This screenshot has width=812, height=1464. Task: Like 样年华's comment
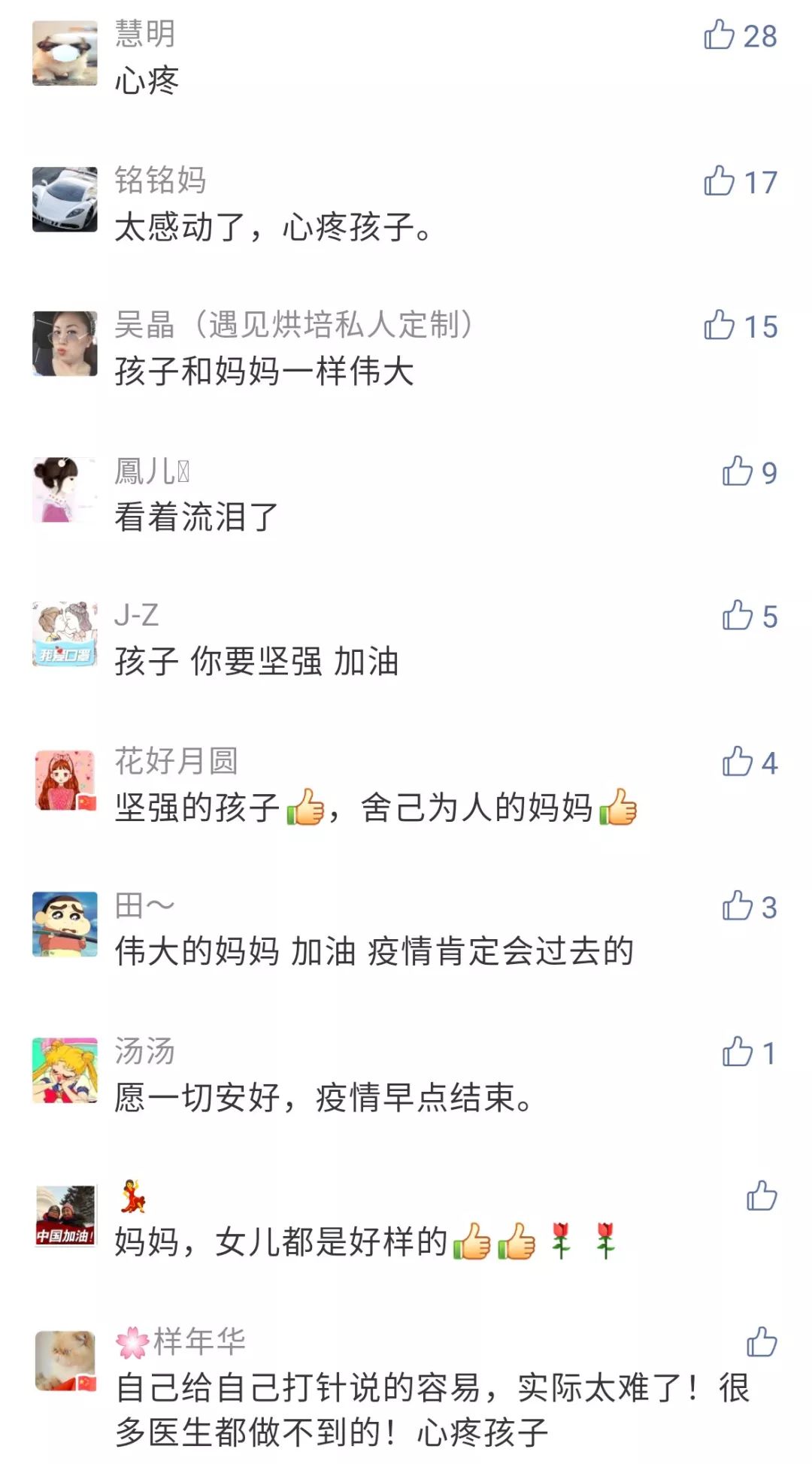(x=762, y=1342)
